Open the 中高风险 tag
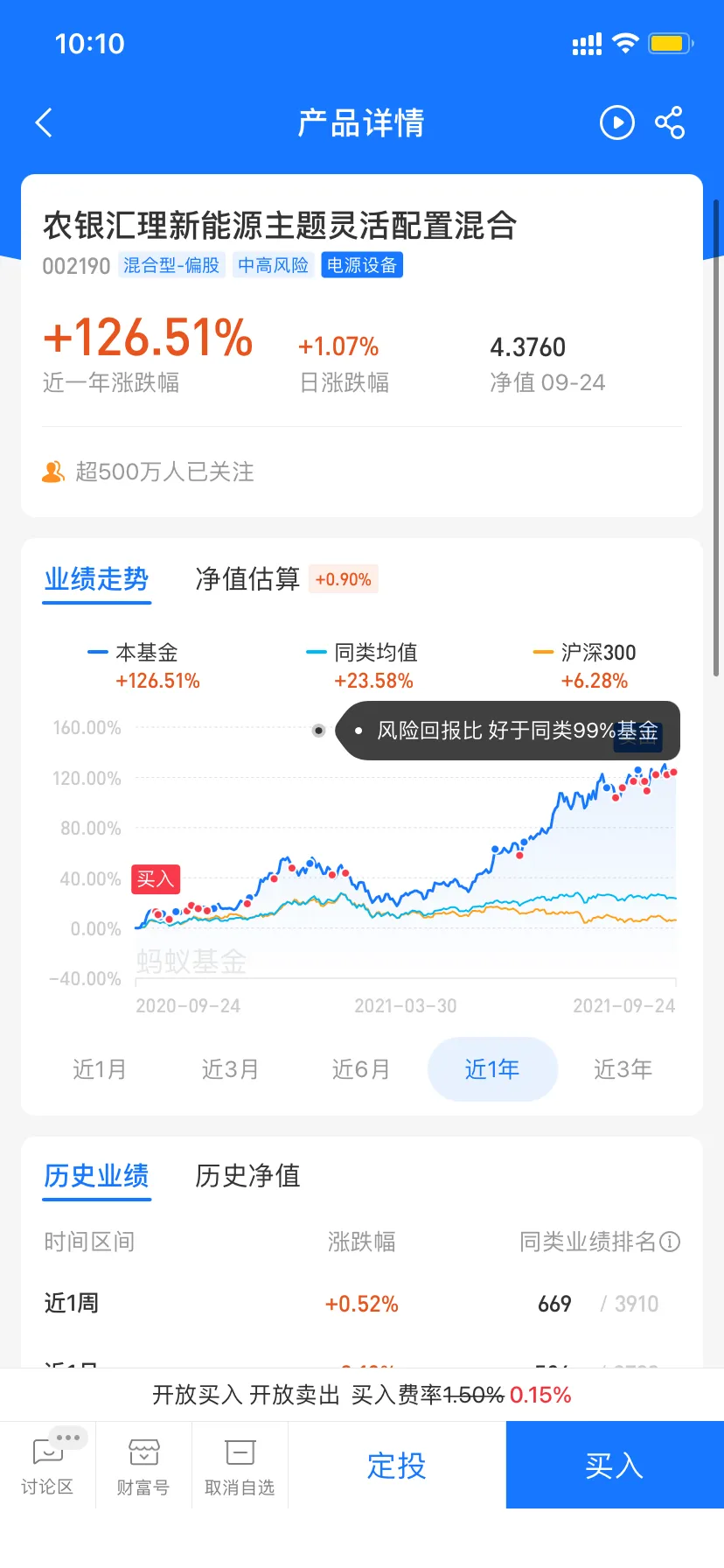 tap(274, 265)
